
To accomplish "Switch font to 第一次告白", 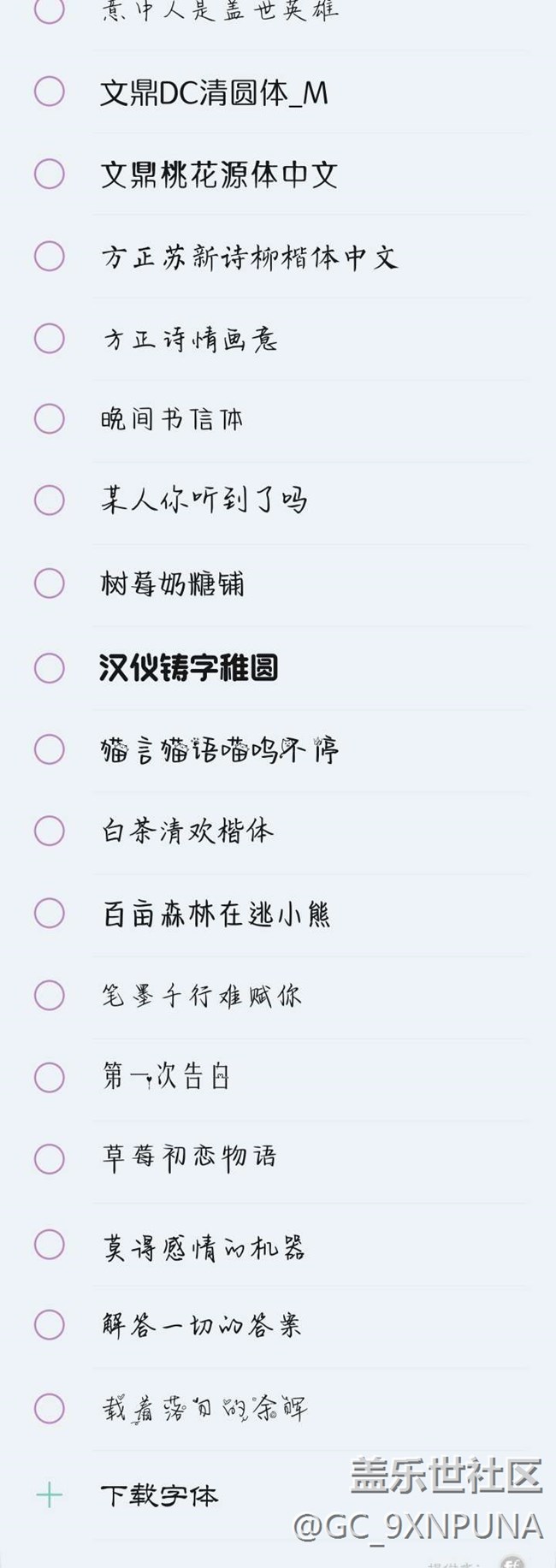I will click(50, 1077).
